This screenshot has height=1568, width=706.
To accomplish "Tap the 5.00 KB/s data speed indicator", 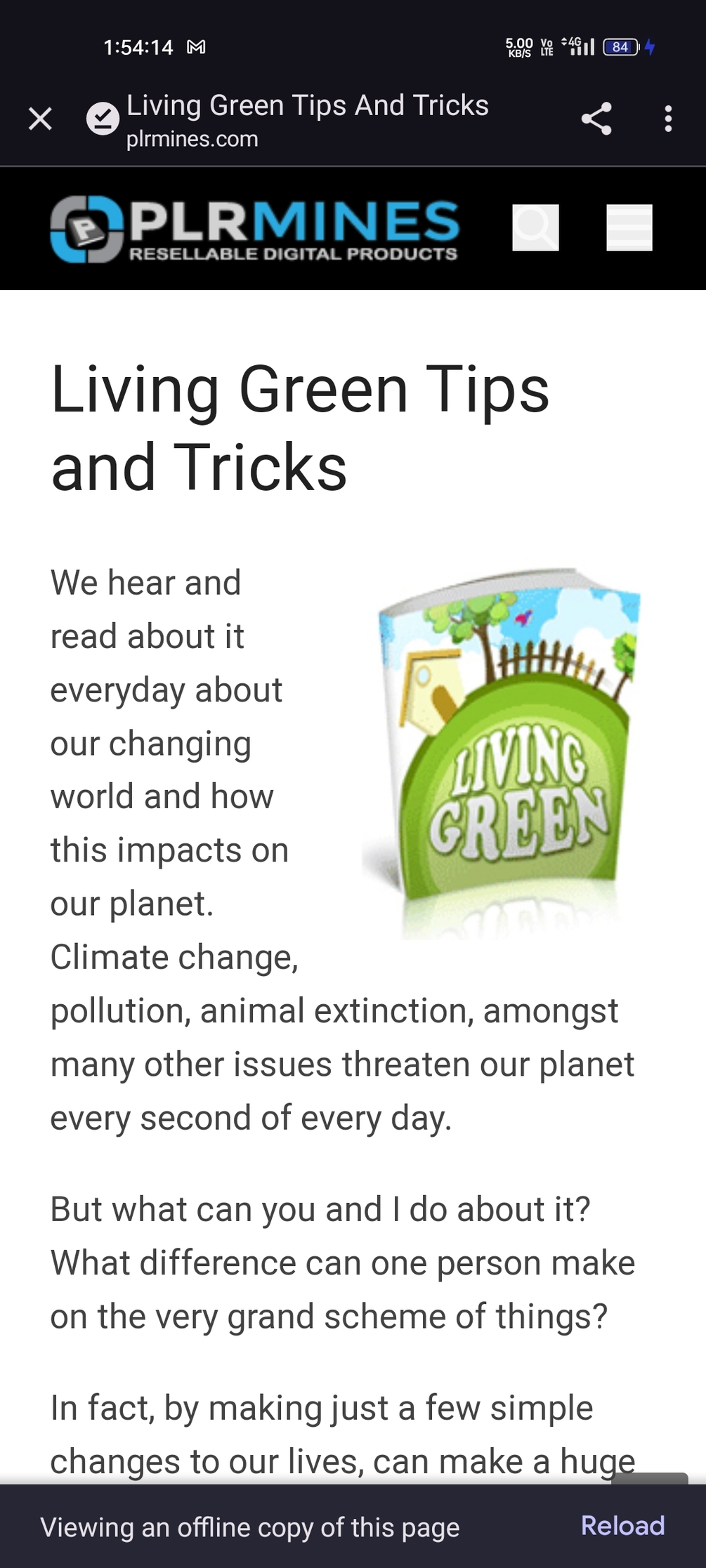I will (x=517, y=46).
